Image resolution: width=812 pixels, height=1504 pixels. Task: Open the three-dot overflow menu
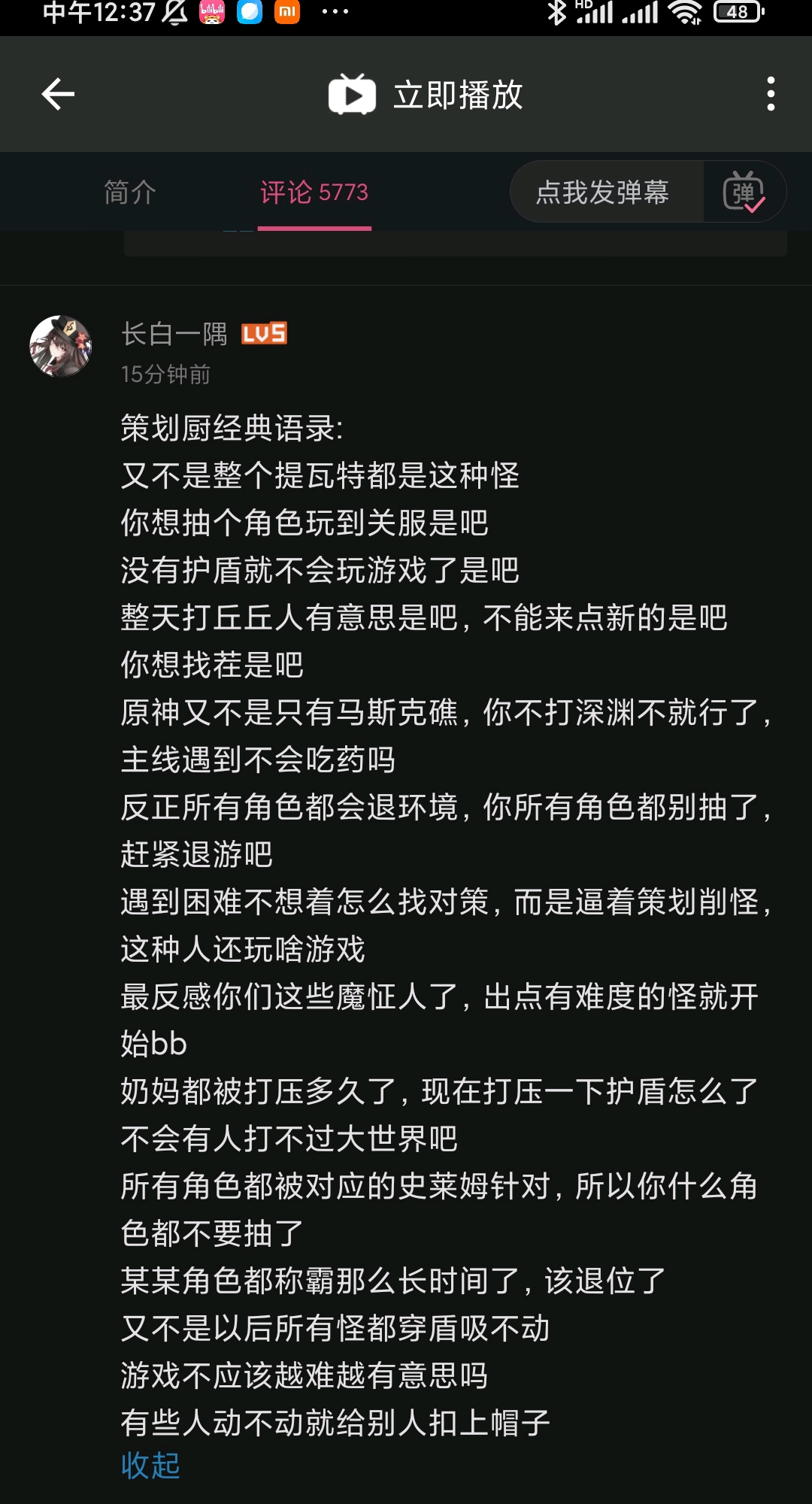click(x=771, y=94)
